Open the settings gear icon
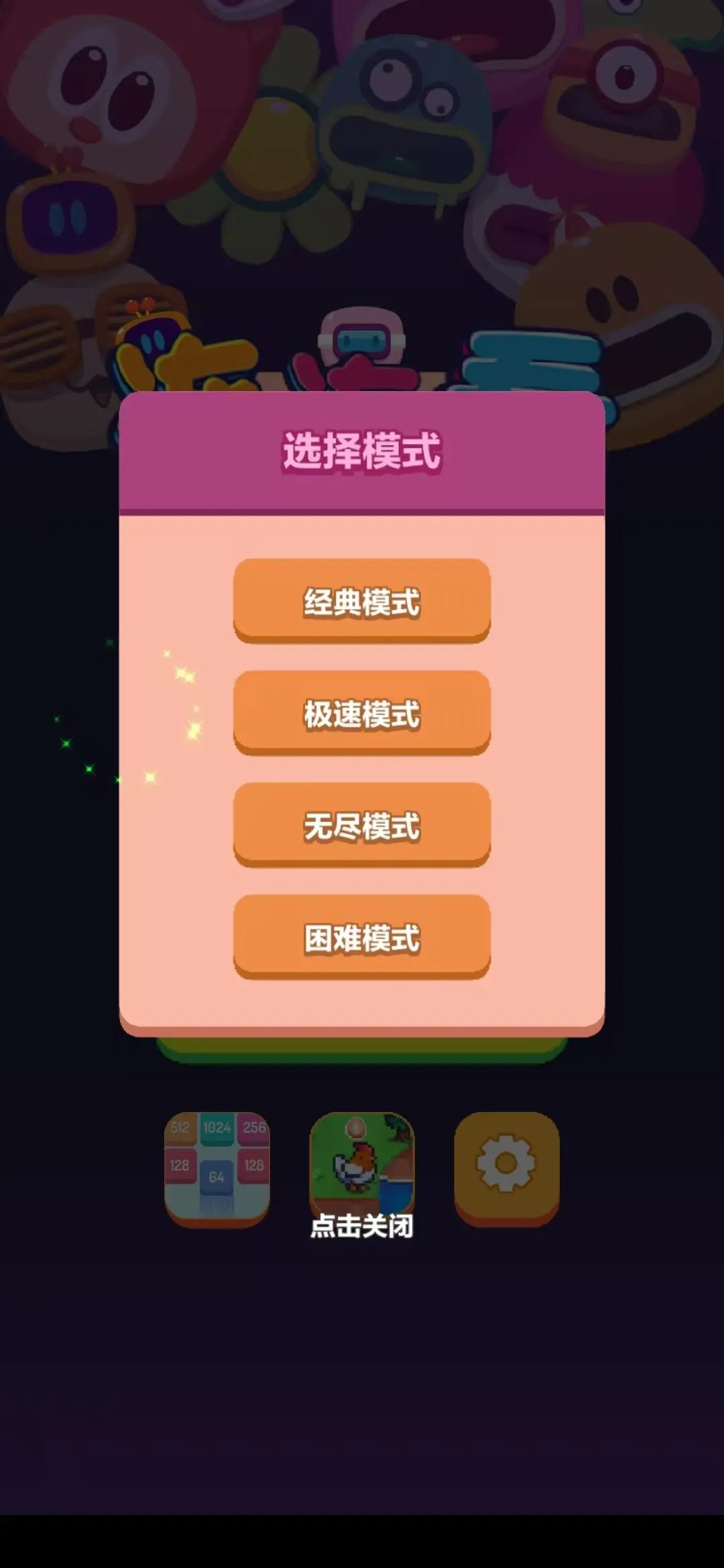 (507, 1169)
